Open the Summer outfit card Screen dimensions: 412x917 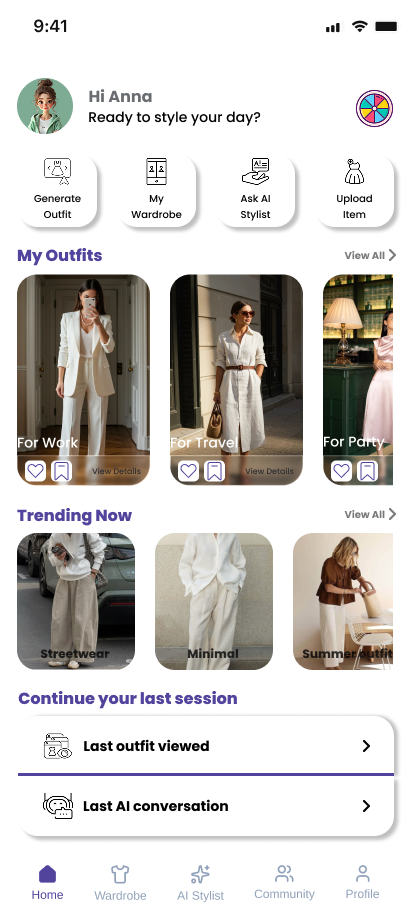point(343,601)
